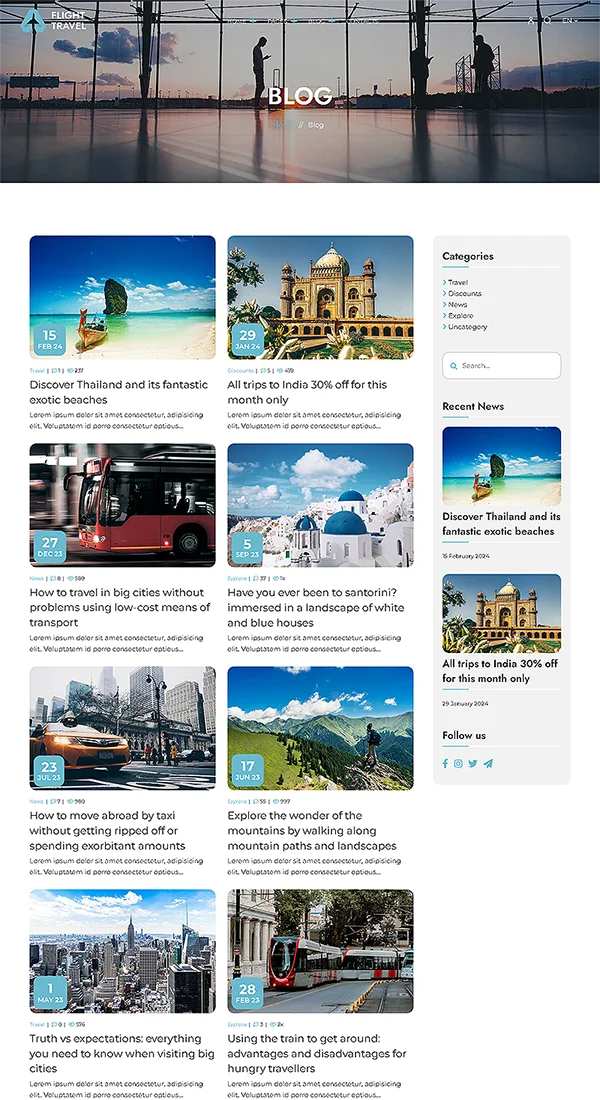Open the Instagram icon under Follow us
This screenshot has width=600, height=1100.
click(459, 763)
